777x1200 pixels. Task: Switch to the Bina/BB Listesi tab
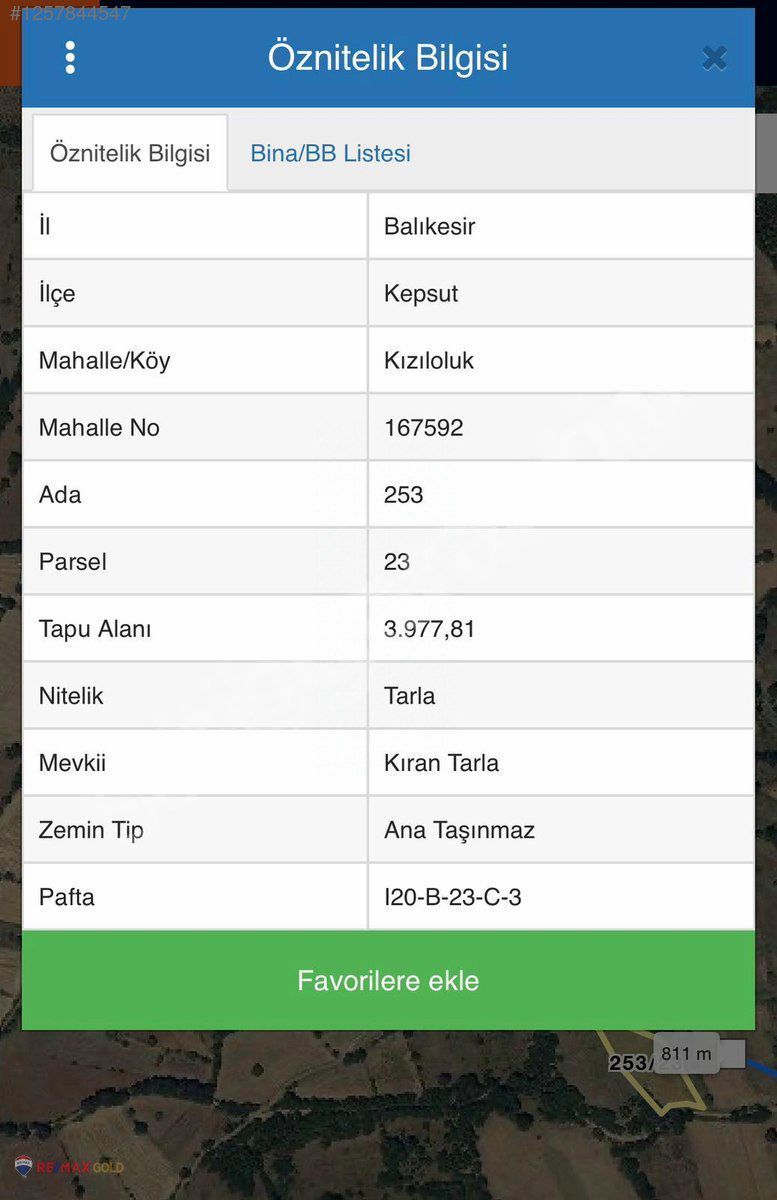(x=330, y=154)
